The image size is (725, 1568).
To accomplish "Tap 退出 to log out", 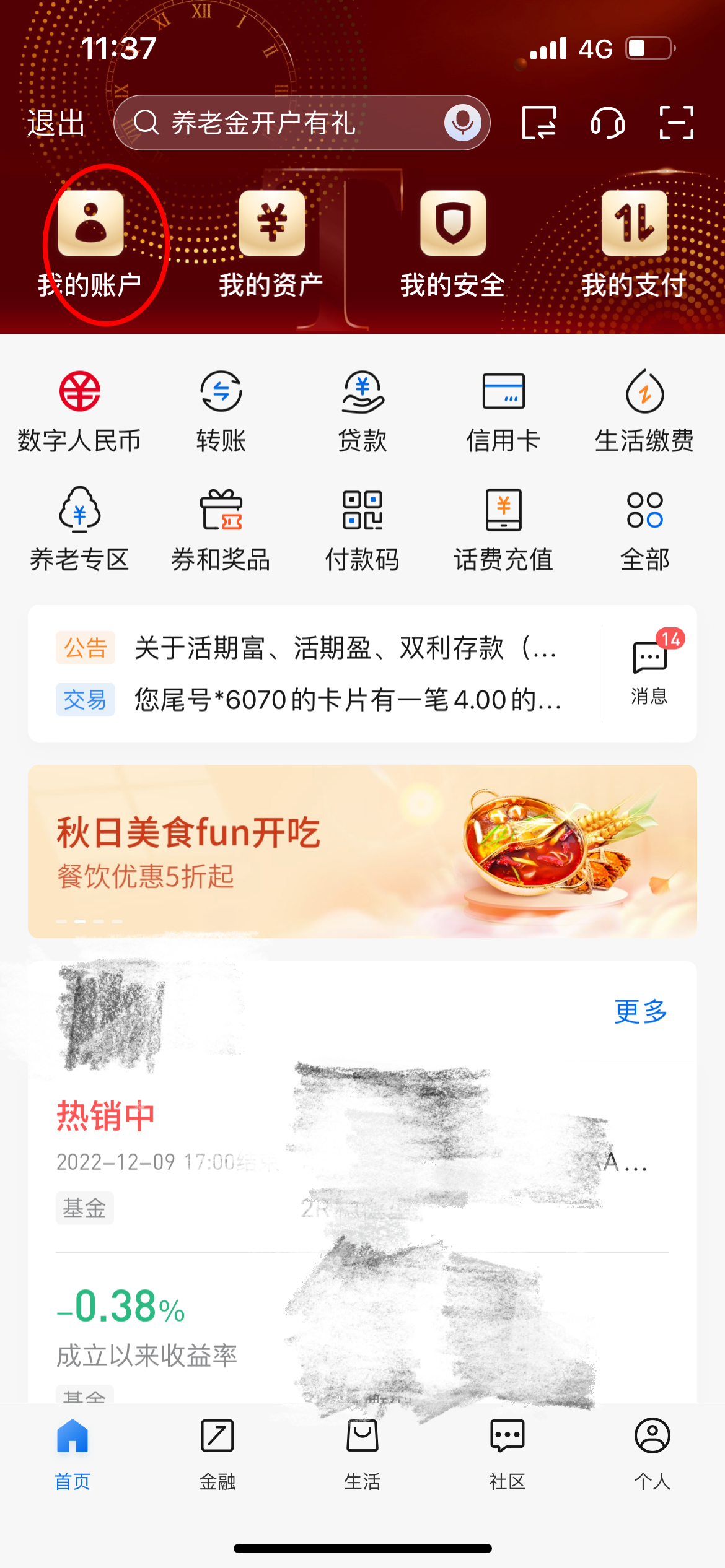I will pos(55,124).
